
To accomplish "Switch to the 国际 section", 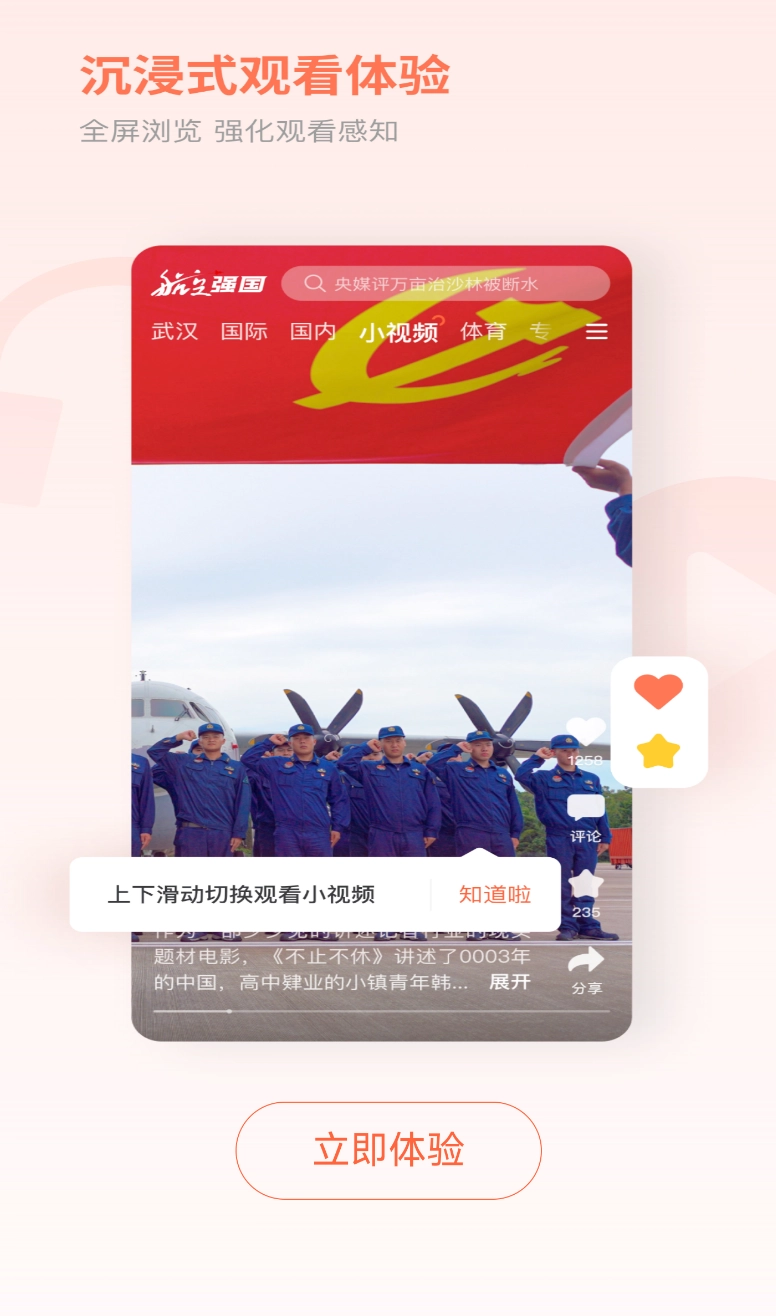I will (x=243, y=330).
